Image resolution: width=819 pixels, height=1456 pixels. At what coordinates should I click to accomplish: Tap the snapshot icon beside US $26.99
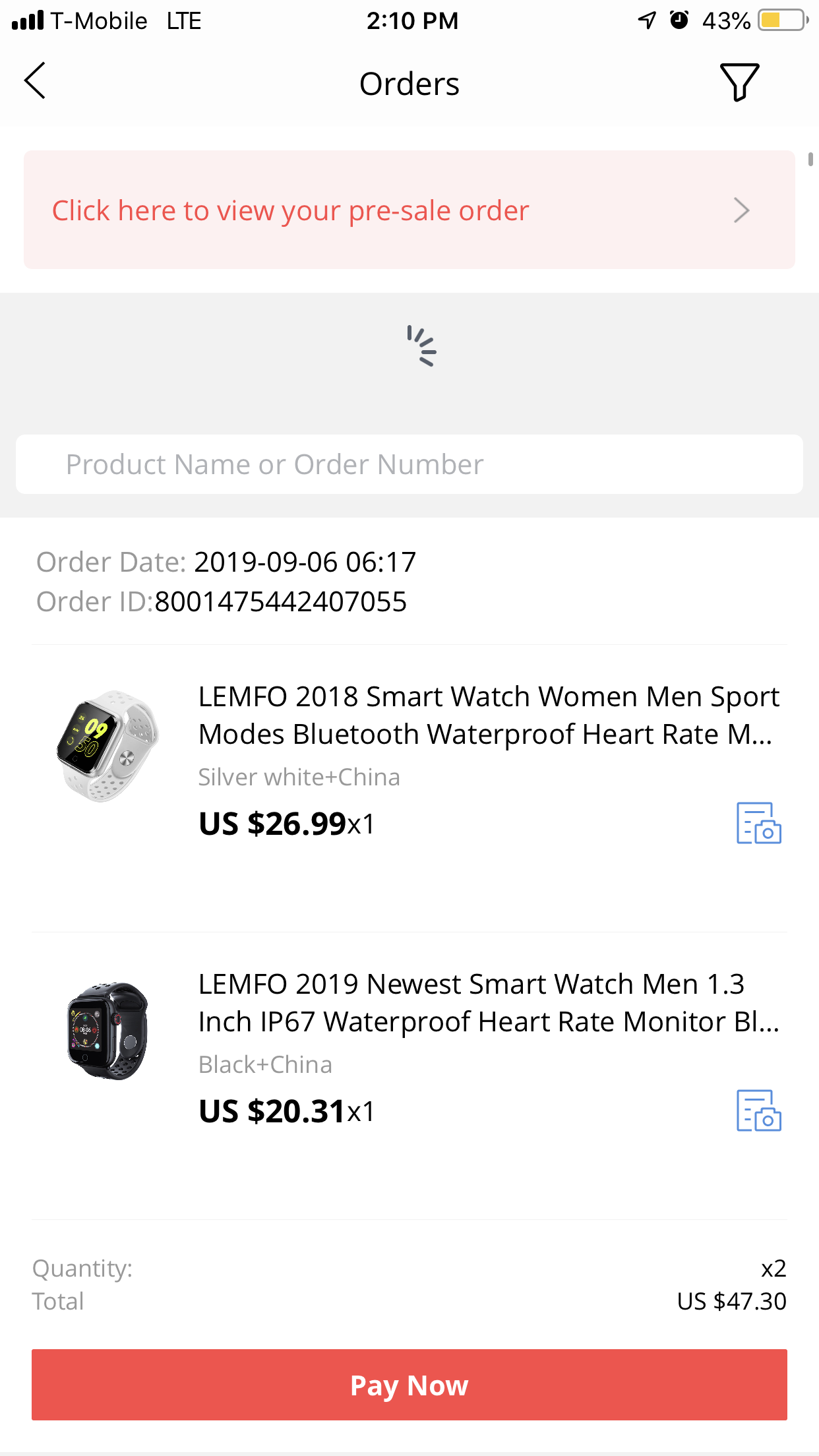759,823
